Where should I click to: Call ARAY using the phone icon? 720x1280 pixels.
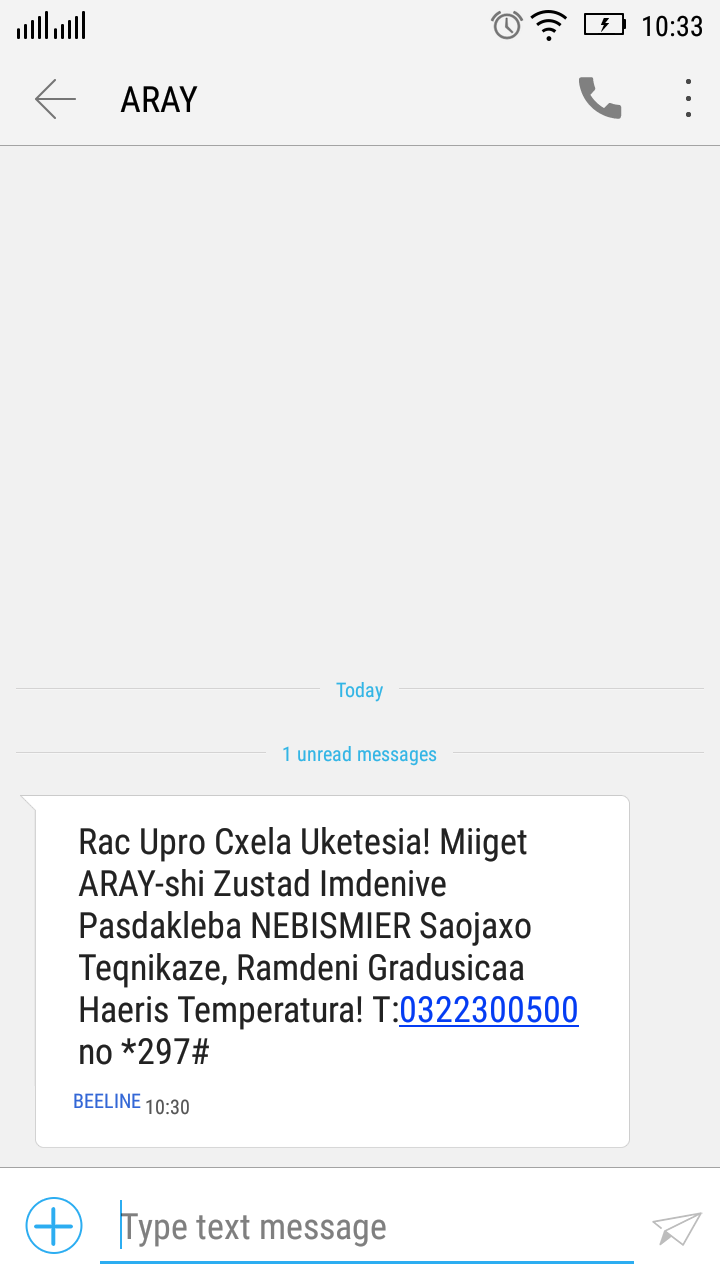point(600,99)
